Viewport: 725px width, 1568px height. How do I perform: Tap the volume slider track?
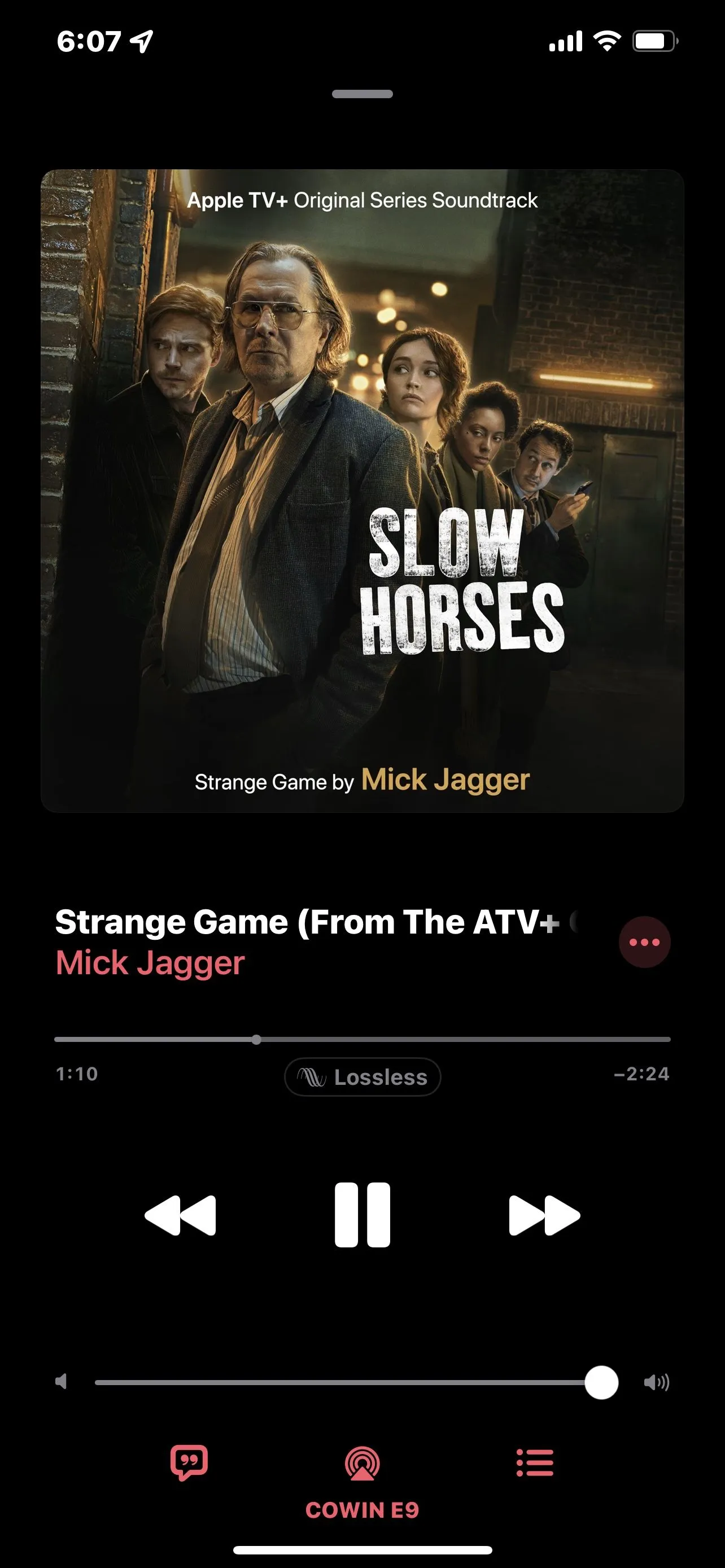pyautogui.click(x=341, y=1382)
